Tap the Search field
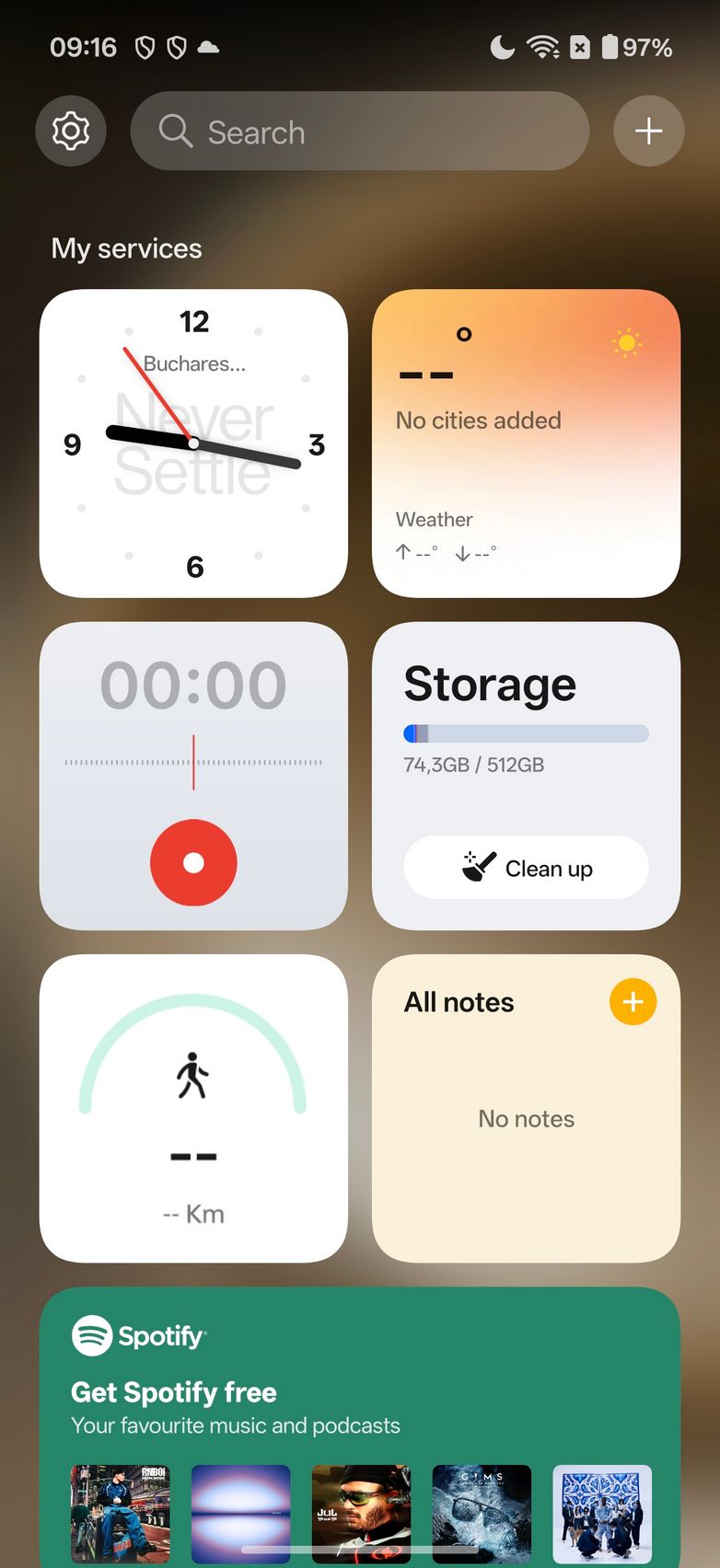This screenshot has height=1568, width=720. (359, 131)
